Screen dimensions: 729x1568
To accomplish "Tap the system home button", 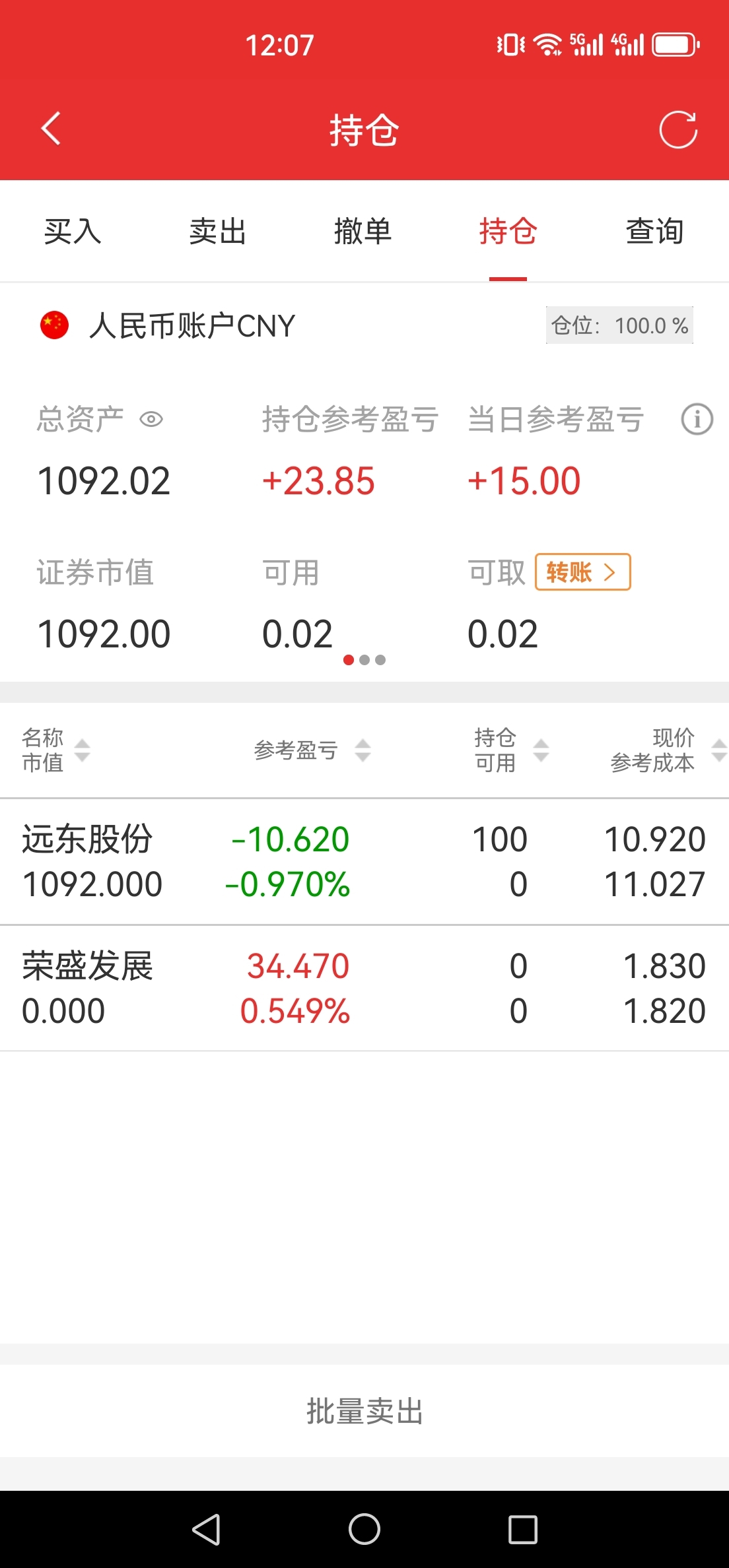I will click(364, 1529).
